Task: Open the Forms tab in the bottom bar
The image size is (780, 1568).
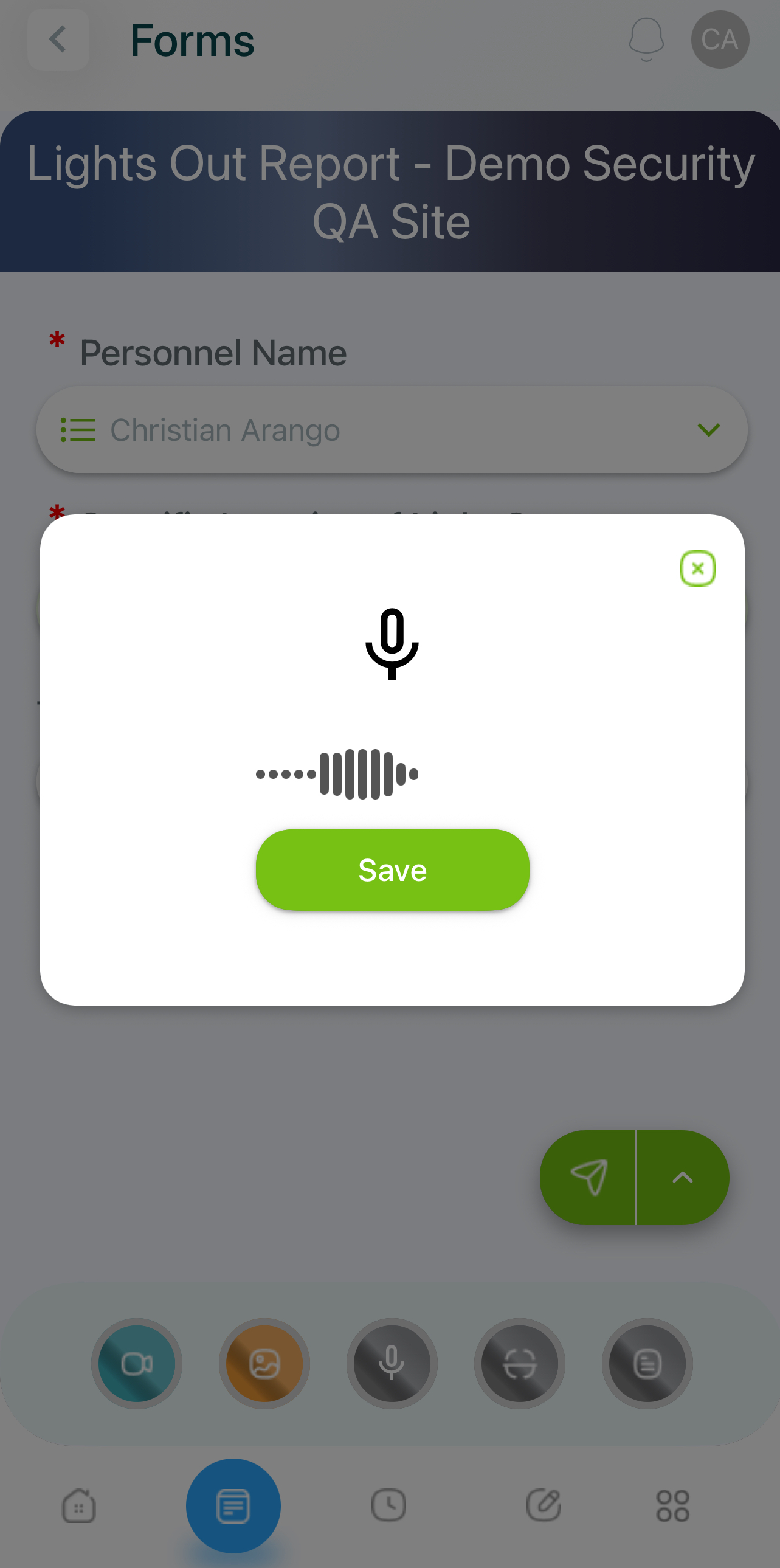Action: pos(233,1506)
